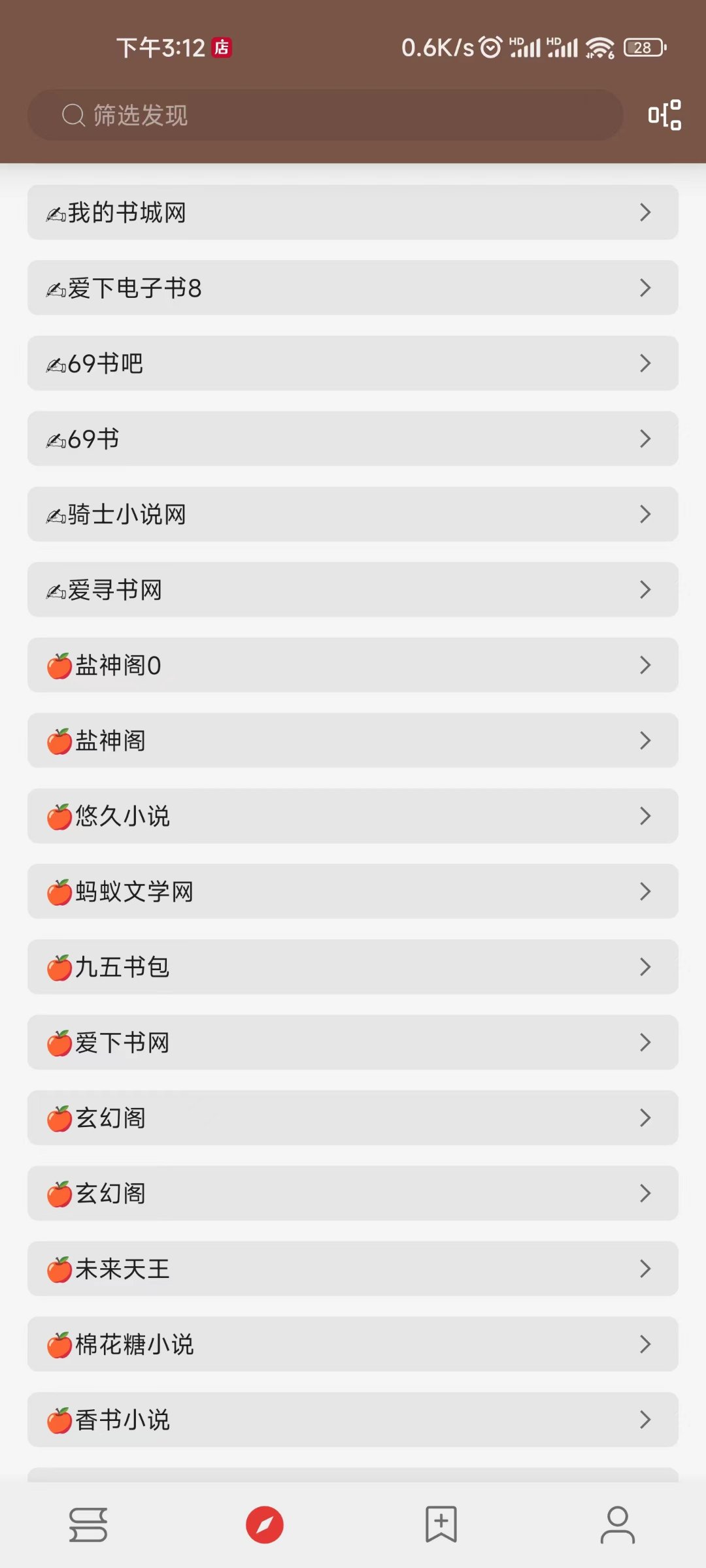Tap the 筛选发现 search field
This screenshot has height=1568, width=706.
325,115
